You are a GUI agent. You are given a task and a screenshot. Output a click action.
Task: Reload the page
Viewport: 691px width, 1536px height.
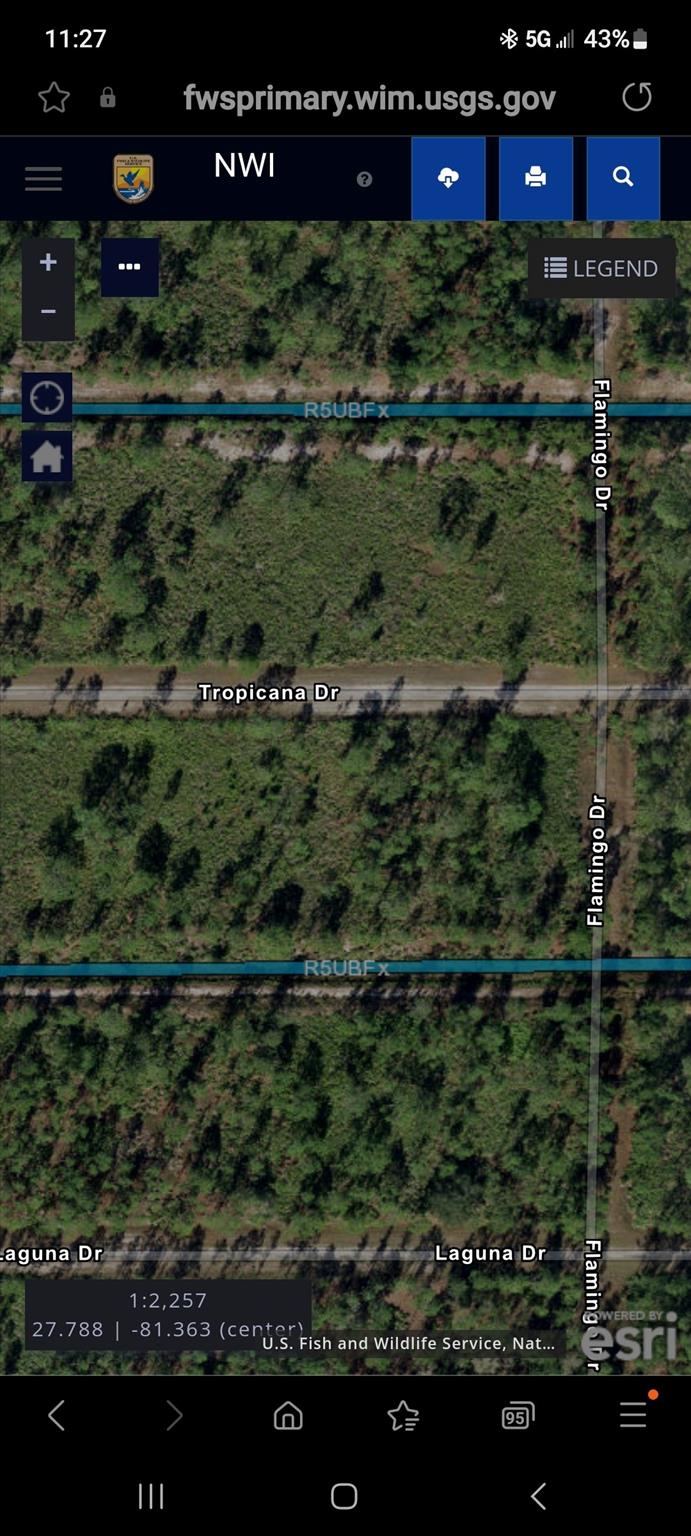click(637, 97)
